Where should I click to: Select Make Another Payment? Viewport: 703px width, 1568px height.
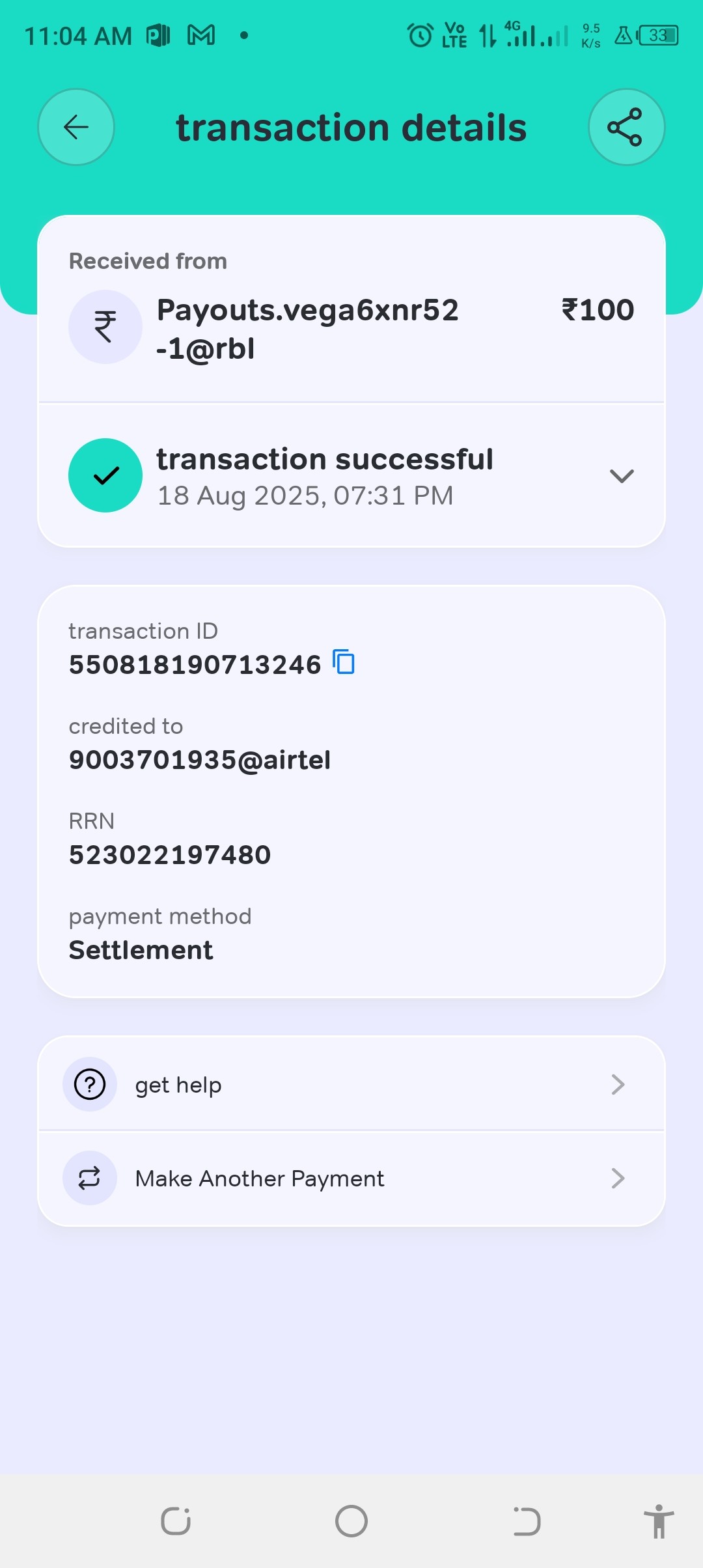(351, 1179)
